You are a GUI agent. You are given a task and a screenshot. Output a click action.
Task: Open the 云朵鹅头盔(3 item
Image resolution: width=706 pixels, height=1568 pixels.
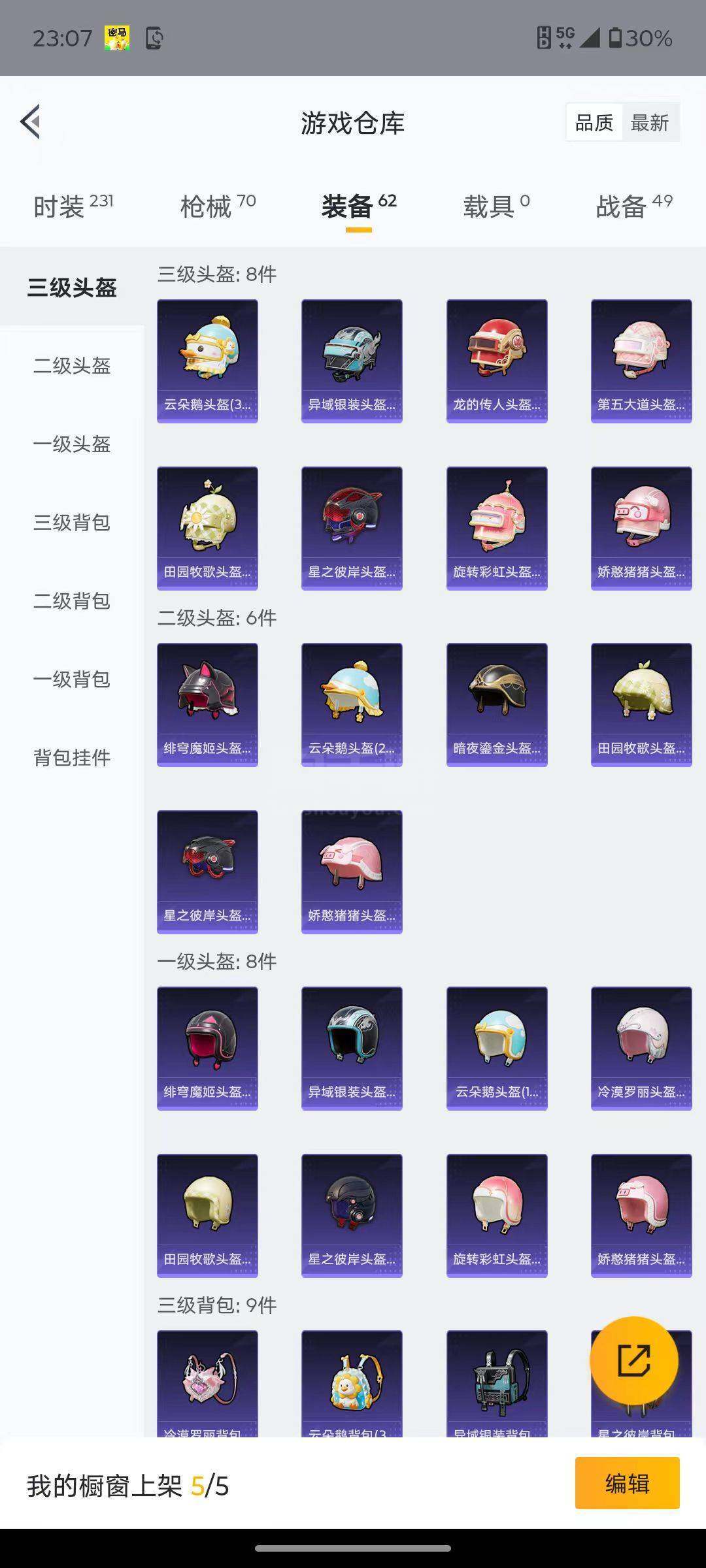[207, 361]
